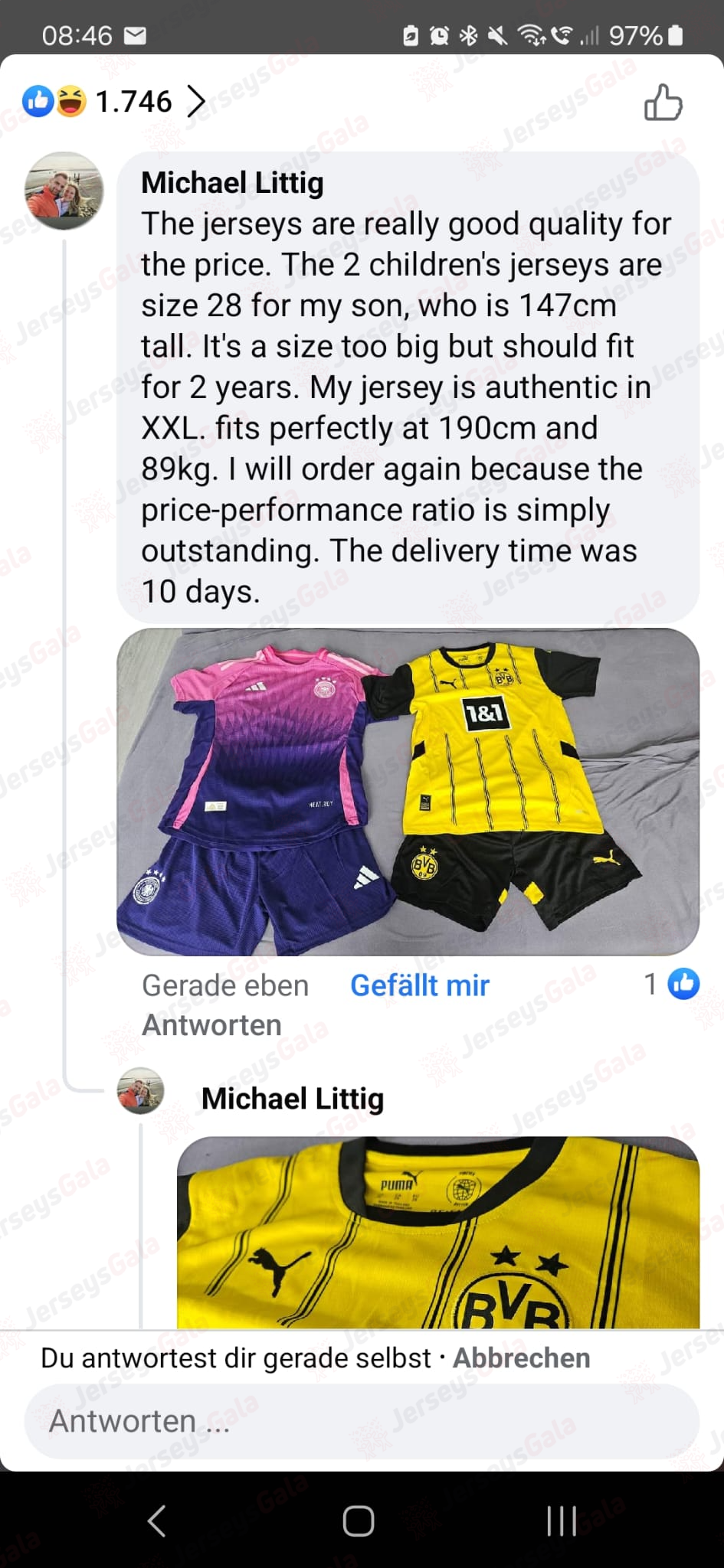Viewport: 724px width, 1568px height.
Task: View who liked the comment with 1 like
Action: coord(672,984)
